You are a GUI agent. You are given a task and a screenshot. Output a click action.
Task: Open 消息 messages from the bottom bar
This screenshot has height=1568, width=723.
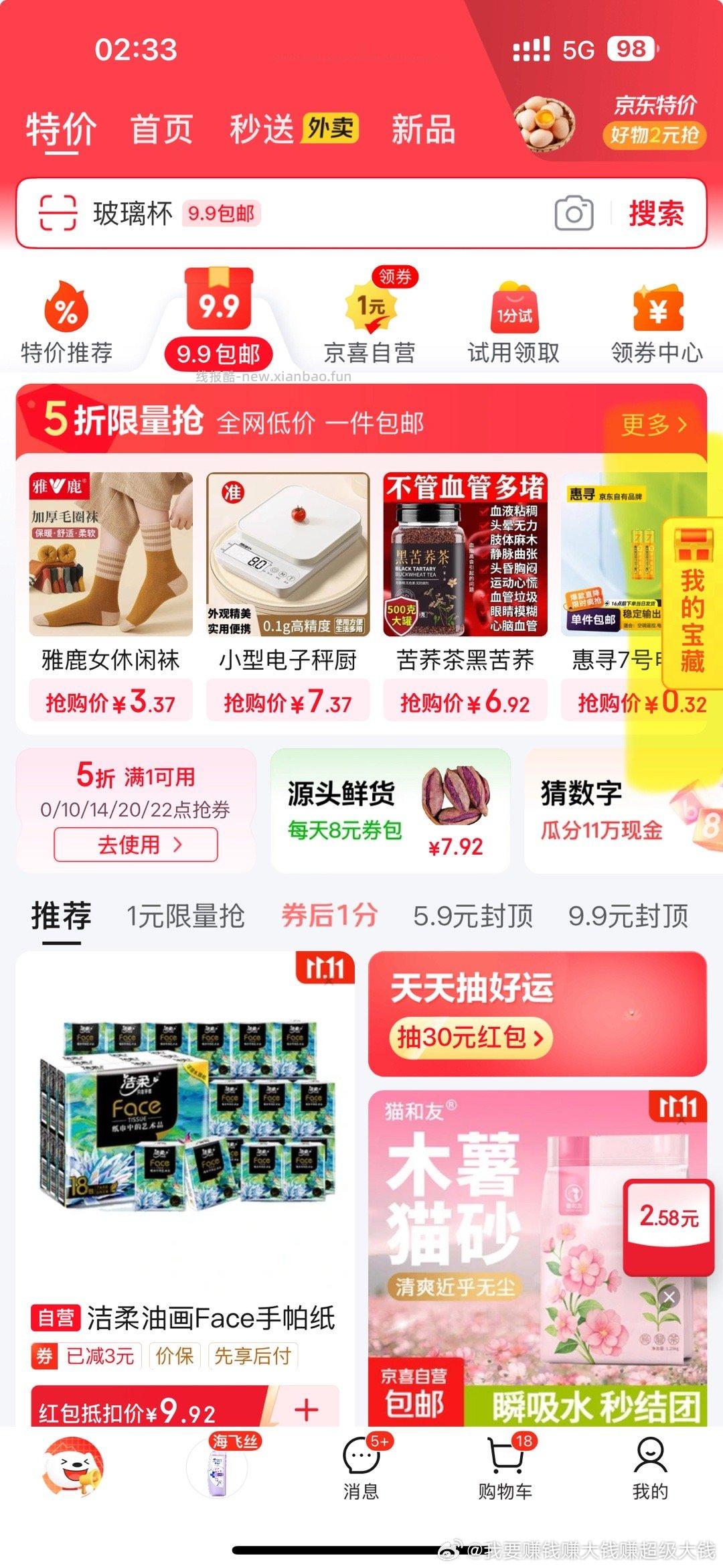click(x=361, y=1467)
